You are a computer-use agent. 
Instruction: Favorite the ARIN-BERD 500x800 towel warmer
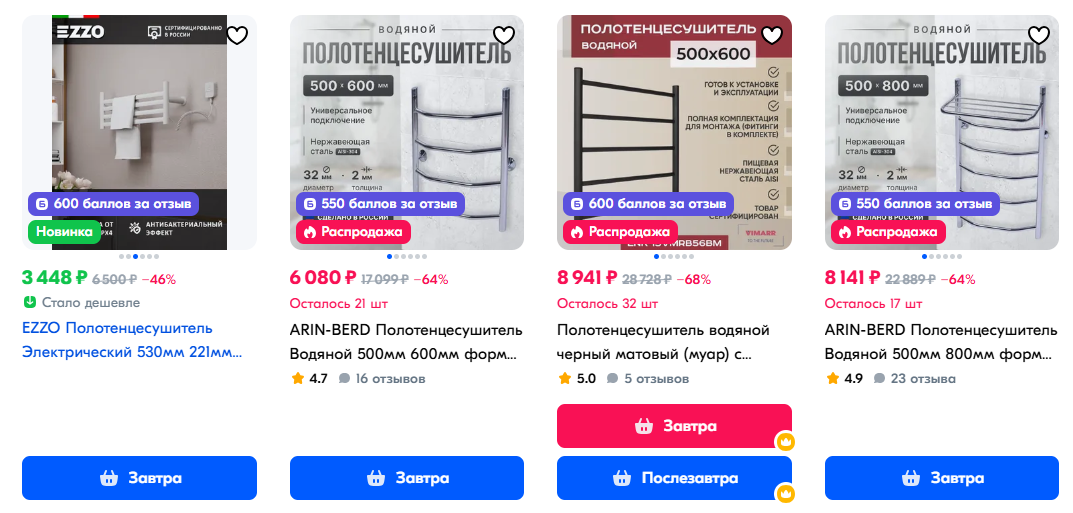pyautogui.click(x=1039, y=36)
